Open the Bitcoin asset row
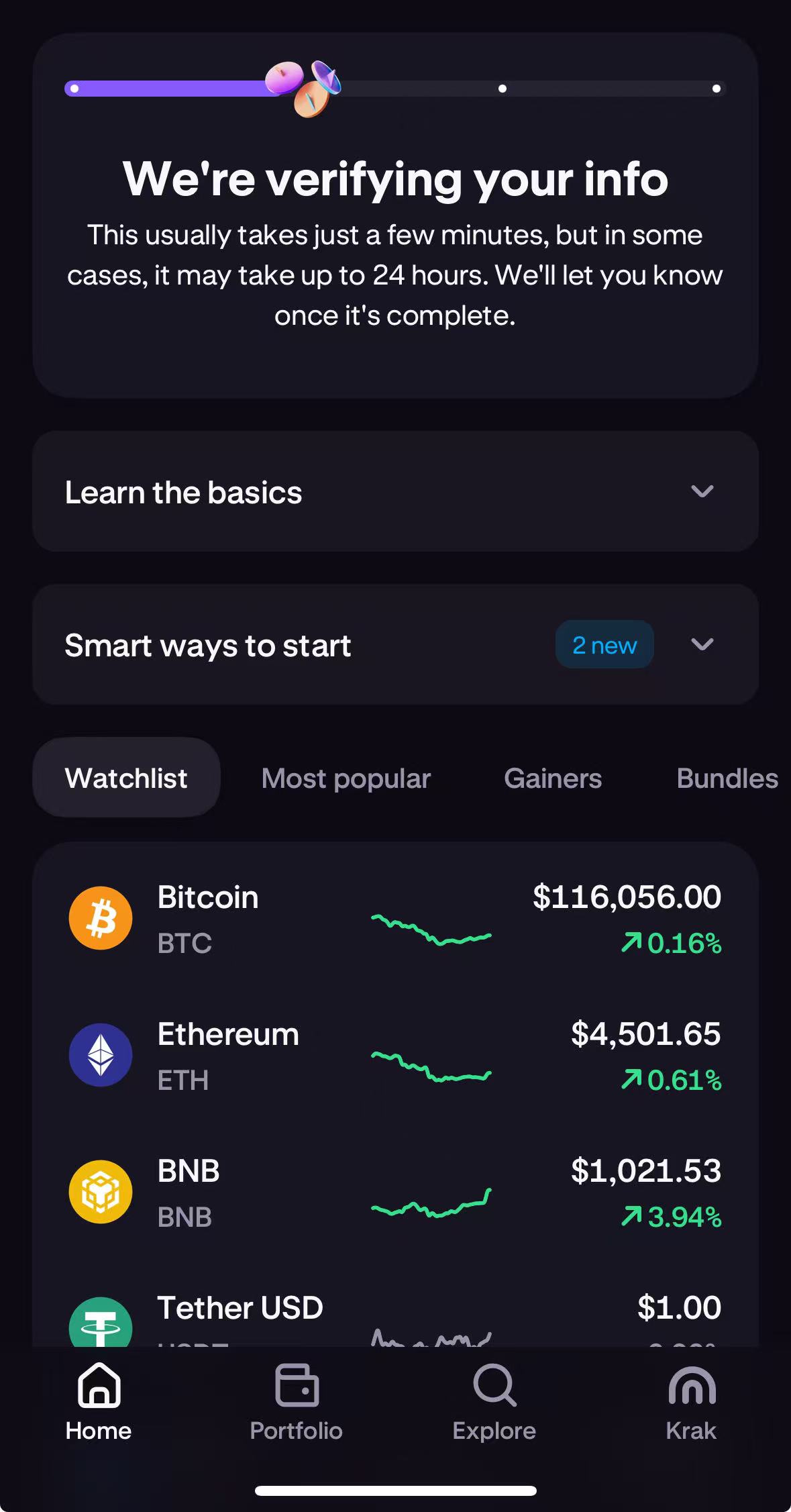Screen dimensions: 791x1512 click(x=395, y=919)
